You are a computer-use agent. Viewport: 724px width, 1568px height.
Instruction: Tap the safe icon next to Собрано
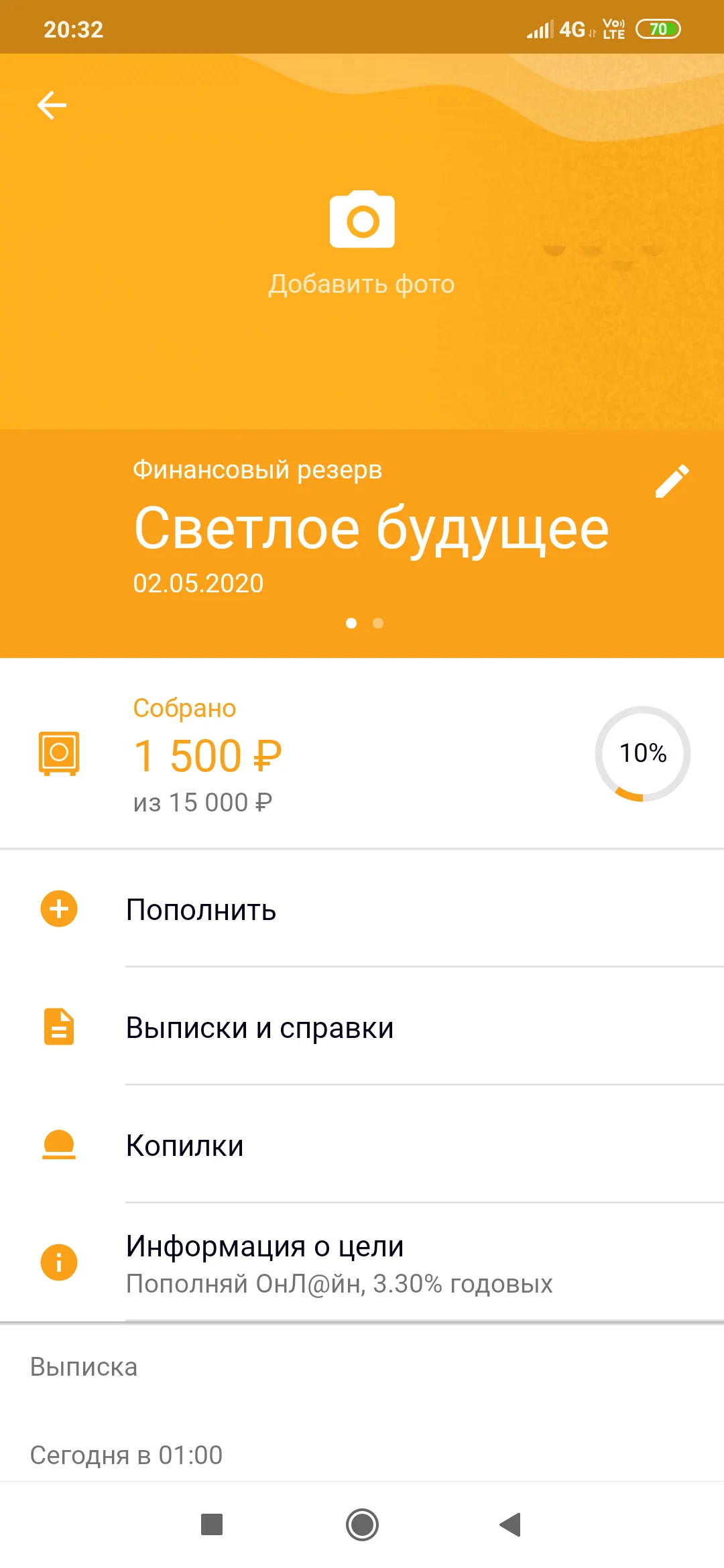pyautogui.click(x=59, y=754)
